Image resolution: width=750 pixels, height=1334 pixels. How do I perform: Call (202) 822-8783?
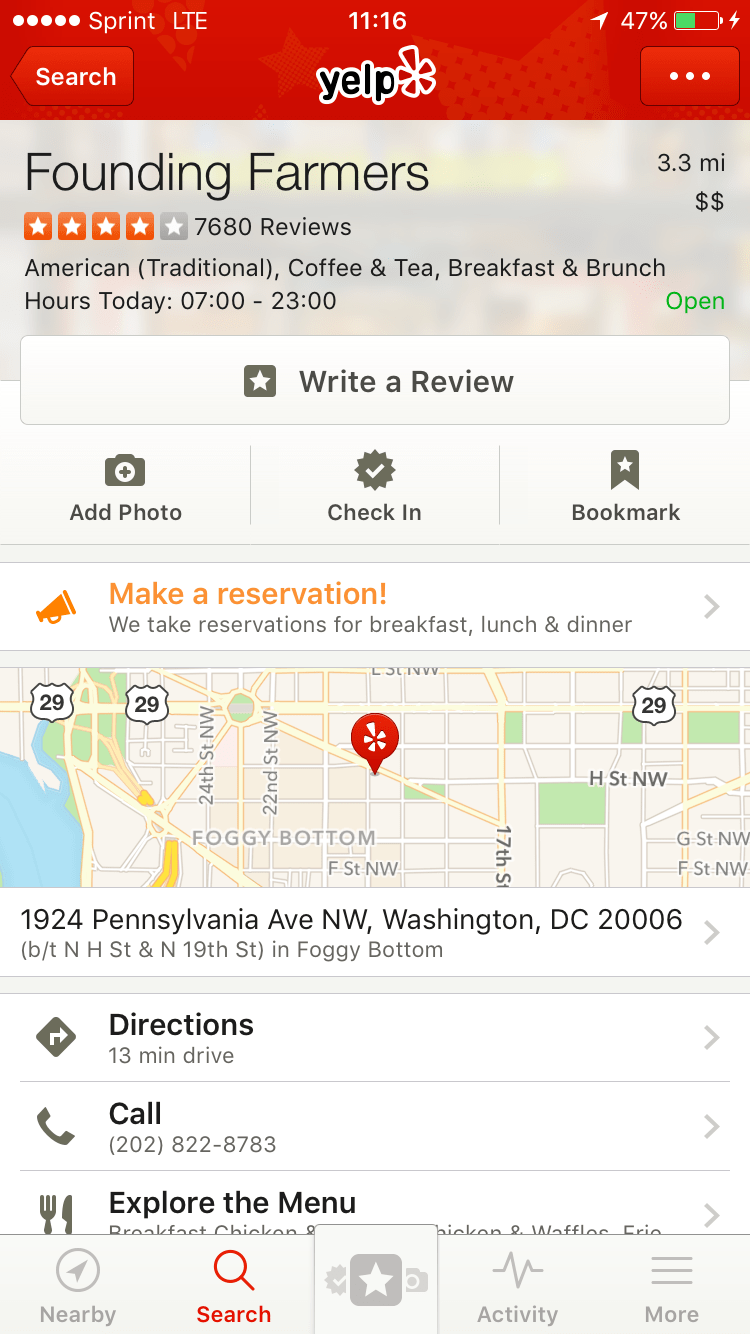pyautogui.click(x=375, y=1127)
